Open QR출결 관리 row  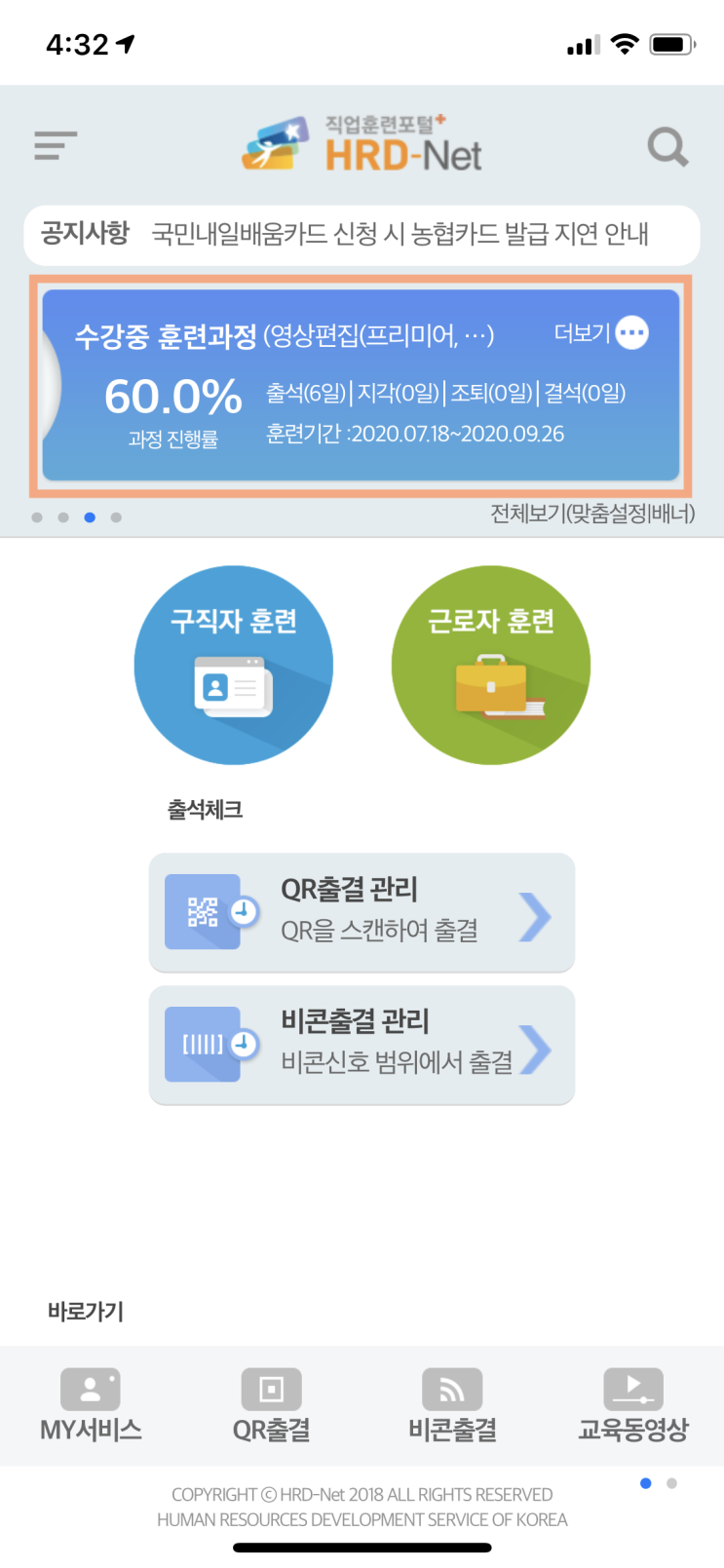click(x=362, y=913)
